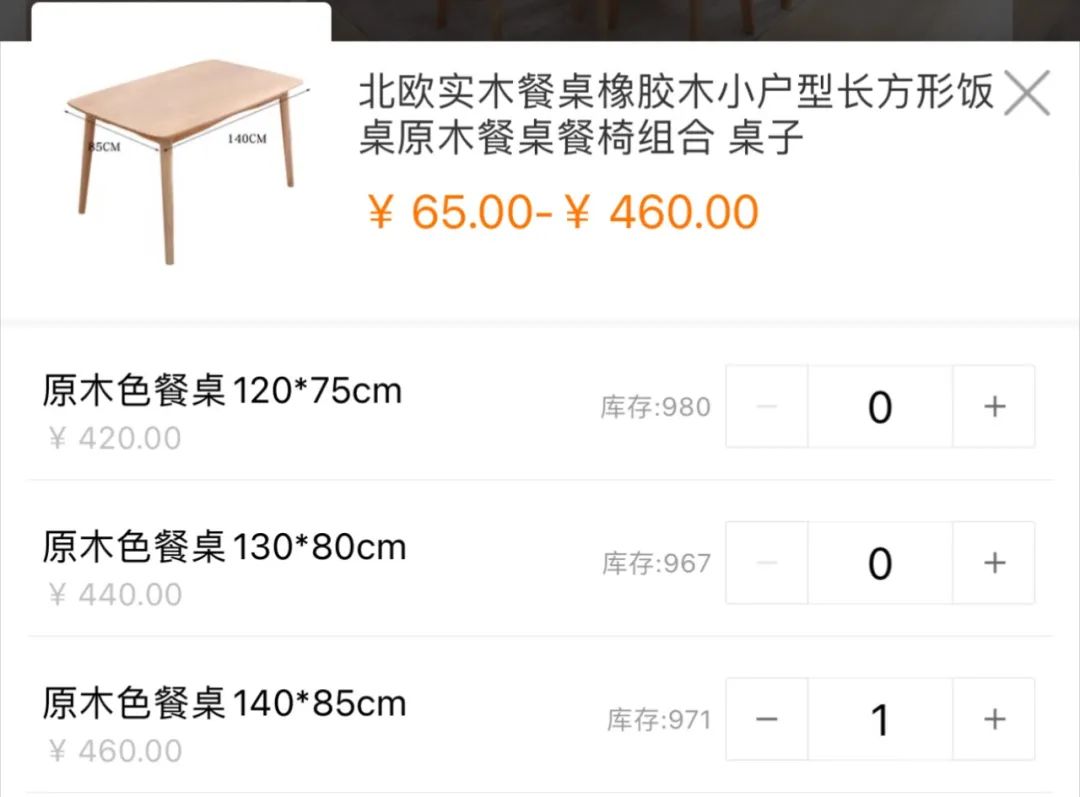Decrease quantity of 原木色餐桌140*85cm
This screenshot has height=797, width=1080.
click(767, 719)
